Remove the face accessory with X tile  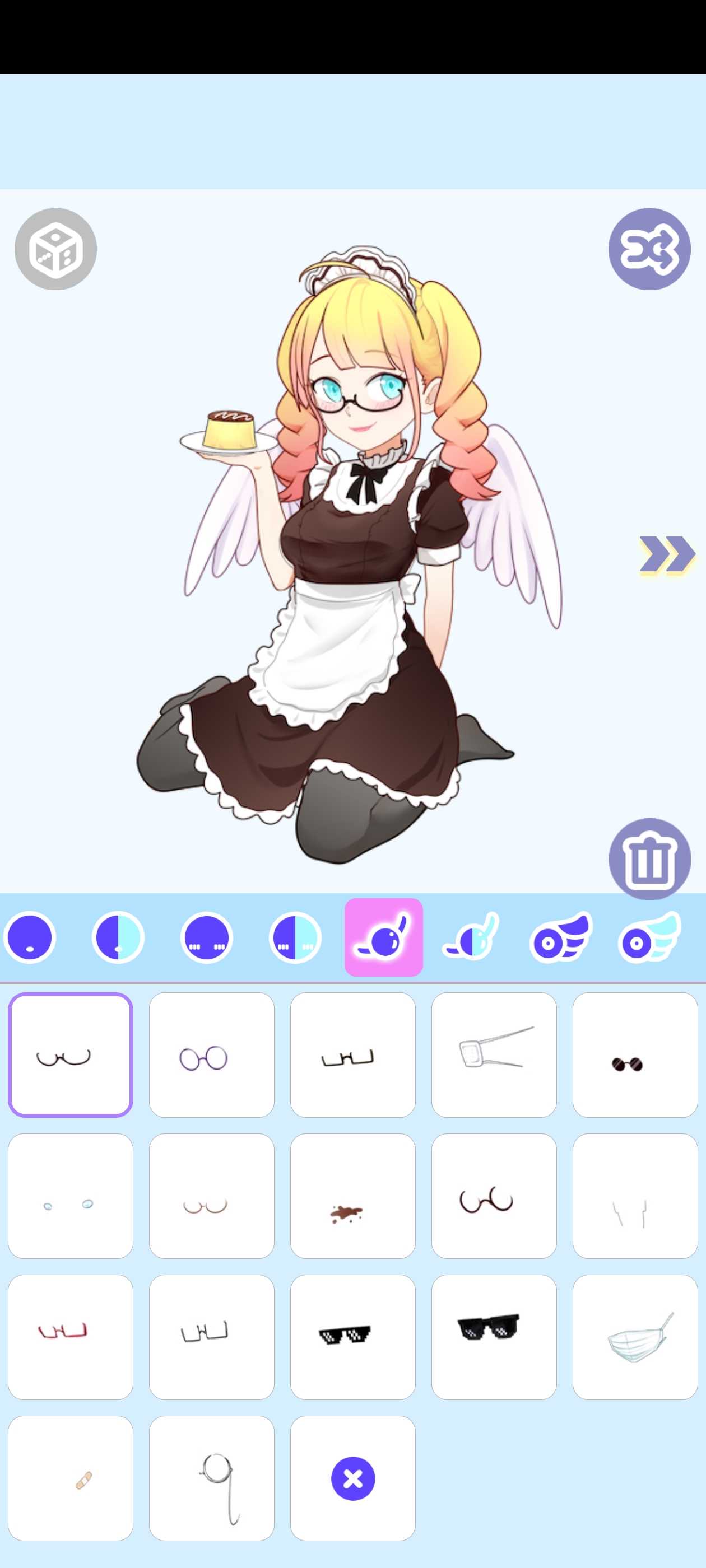pos(352,1478)
